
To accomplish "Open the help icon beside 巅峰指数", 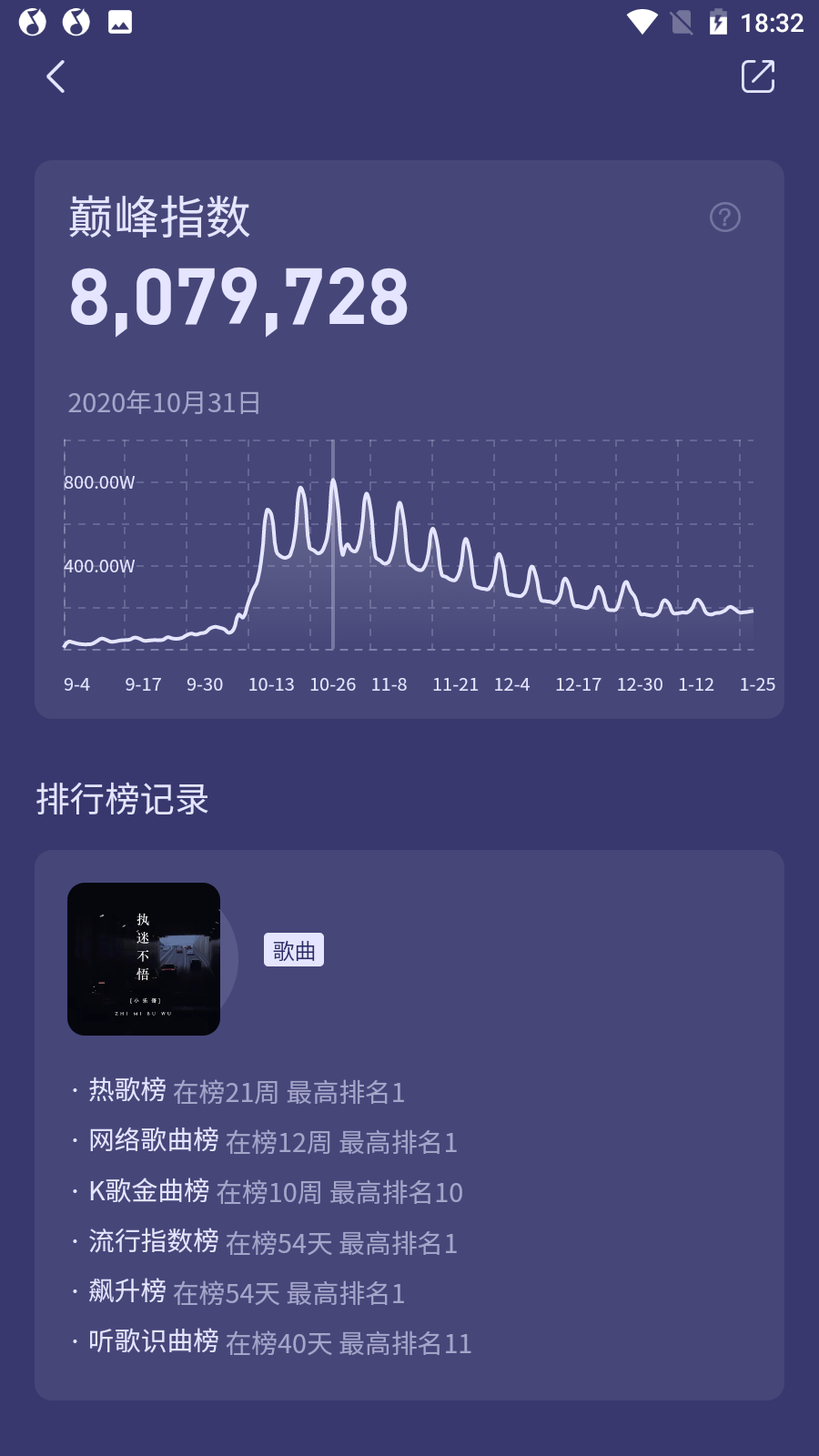I will pyautogui.click(x=725, y=217).
